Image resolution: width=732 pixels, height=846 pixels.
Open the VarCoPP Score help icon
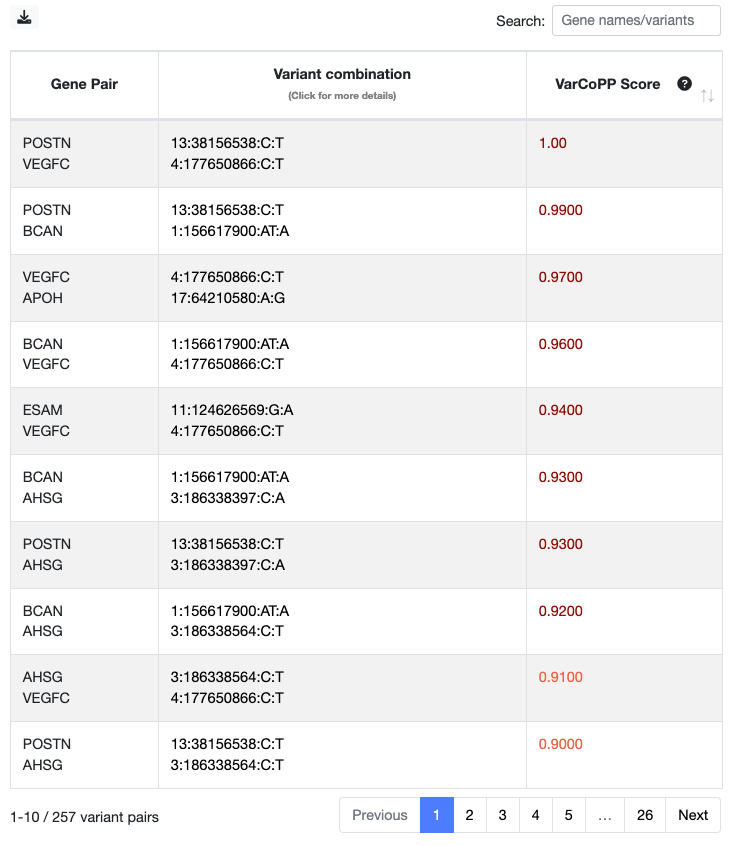pos(685,84)
